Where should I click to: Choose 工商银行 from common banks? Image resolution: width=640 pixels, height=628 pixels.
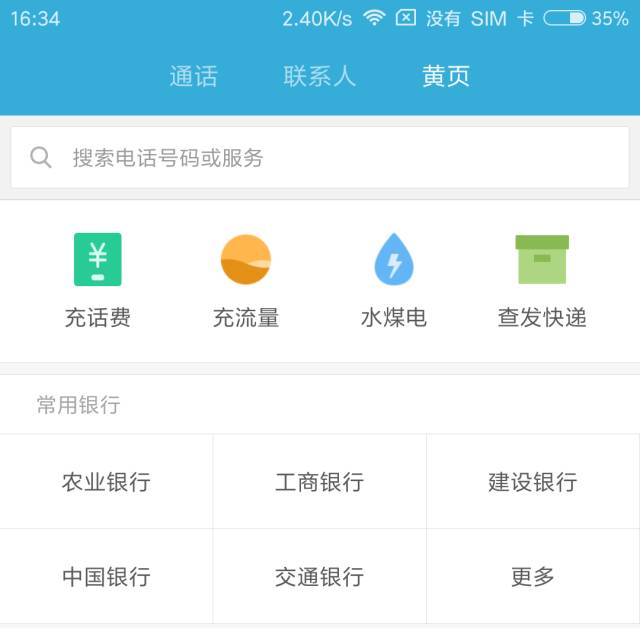320,482
